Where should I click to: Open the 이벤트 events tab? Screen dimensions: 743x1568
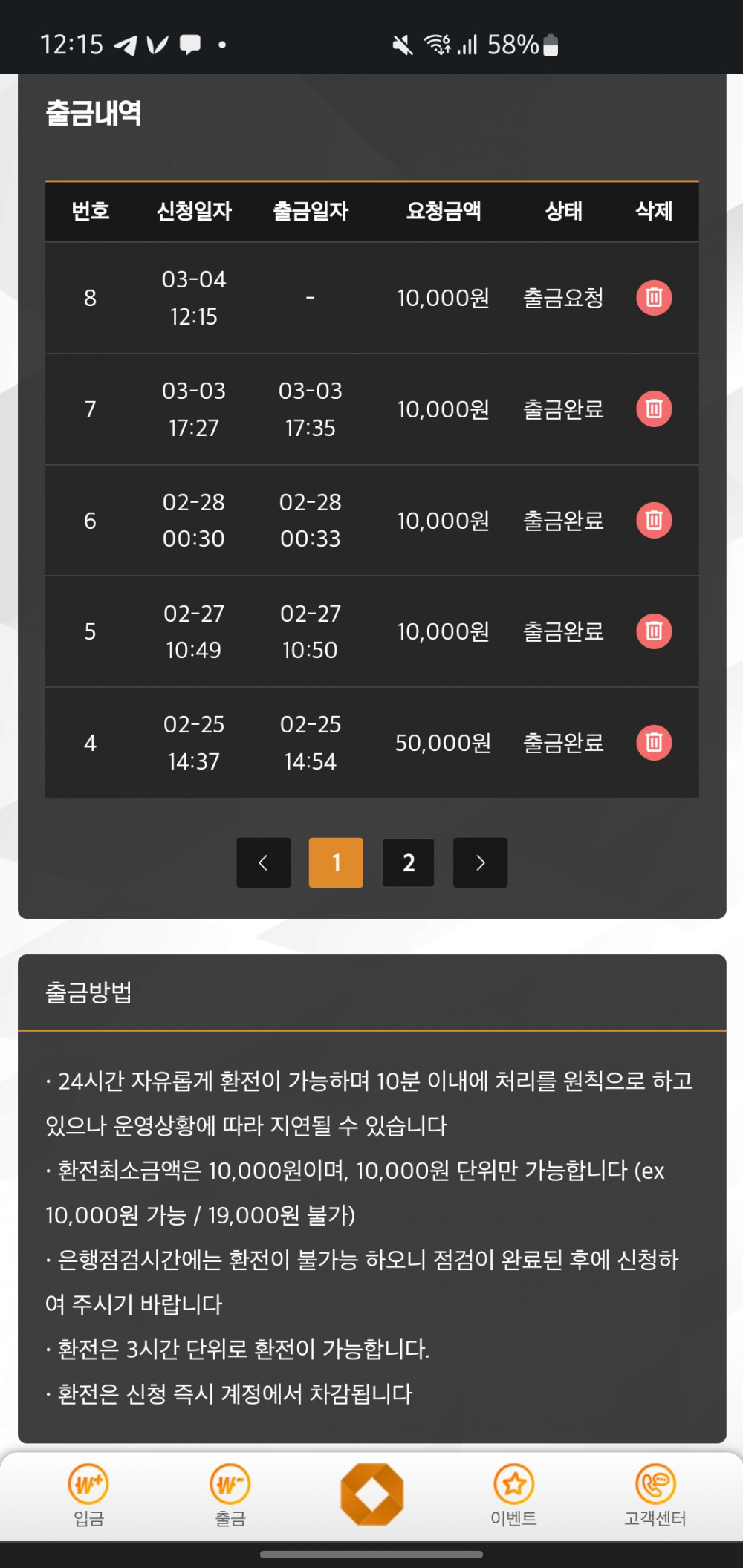tap(513, 1495)
